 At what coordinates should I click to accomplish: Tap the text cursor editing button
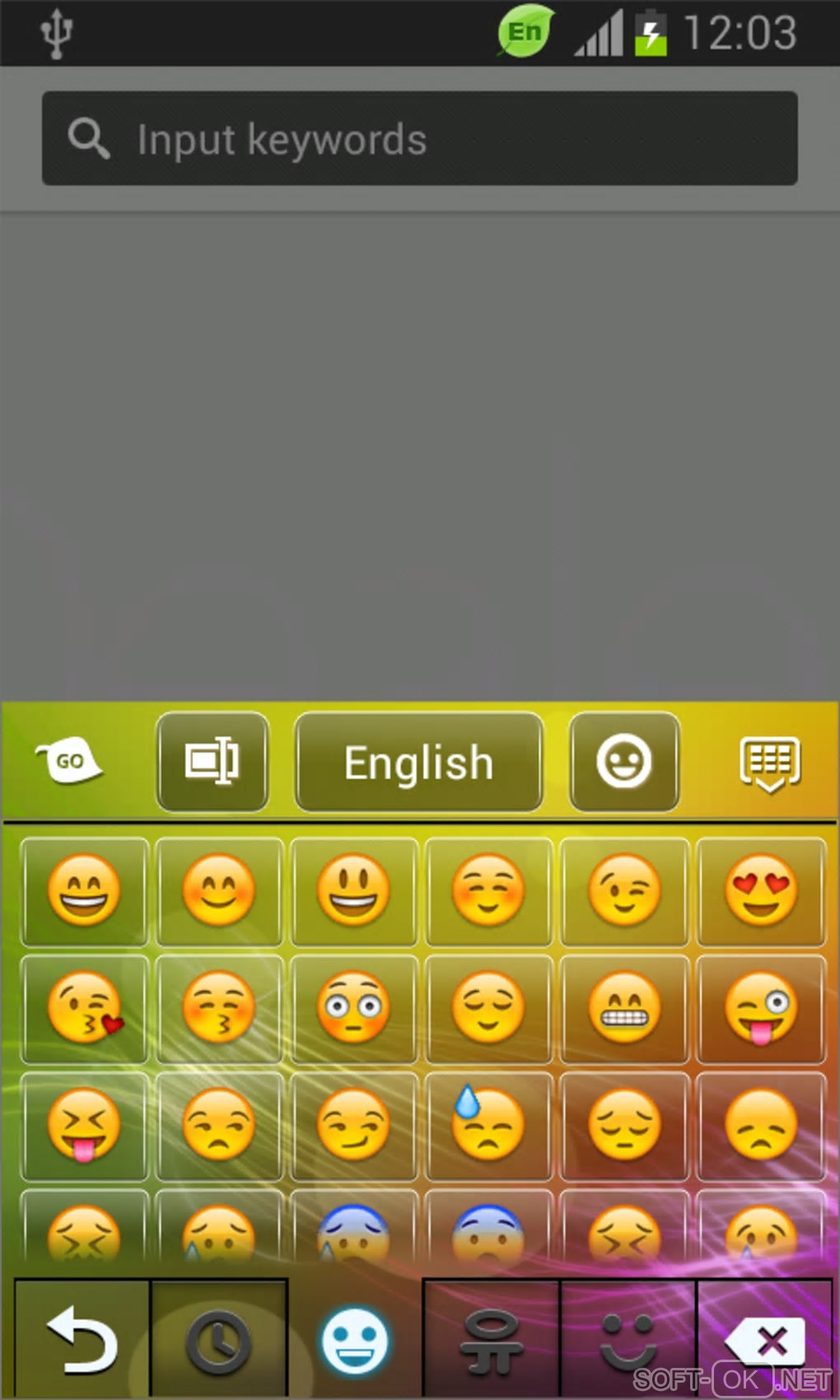tap(212, 762)
